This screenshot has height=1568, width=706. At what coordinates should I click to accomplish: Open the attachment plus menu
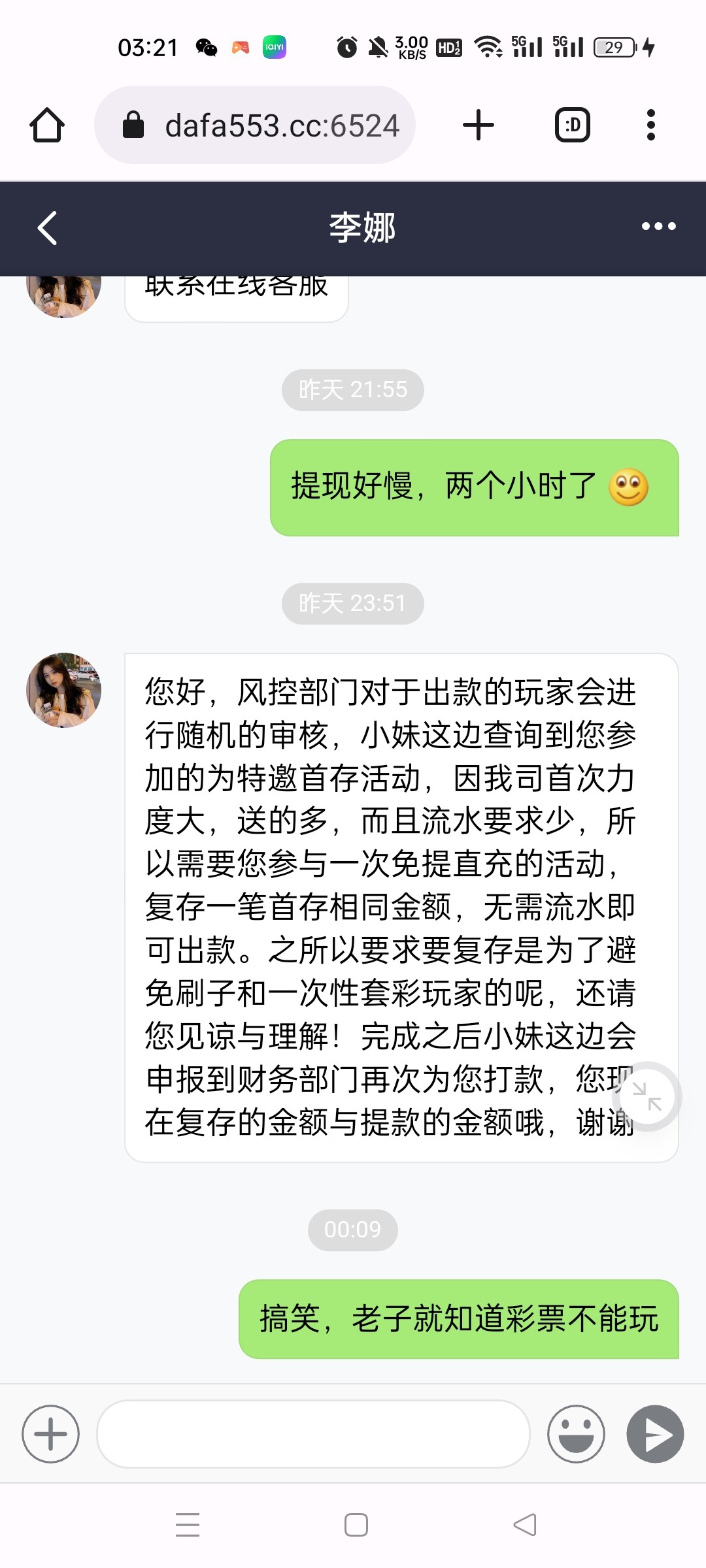pos(50,1434)
